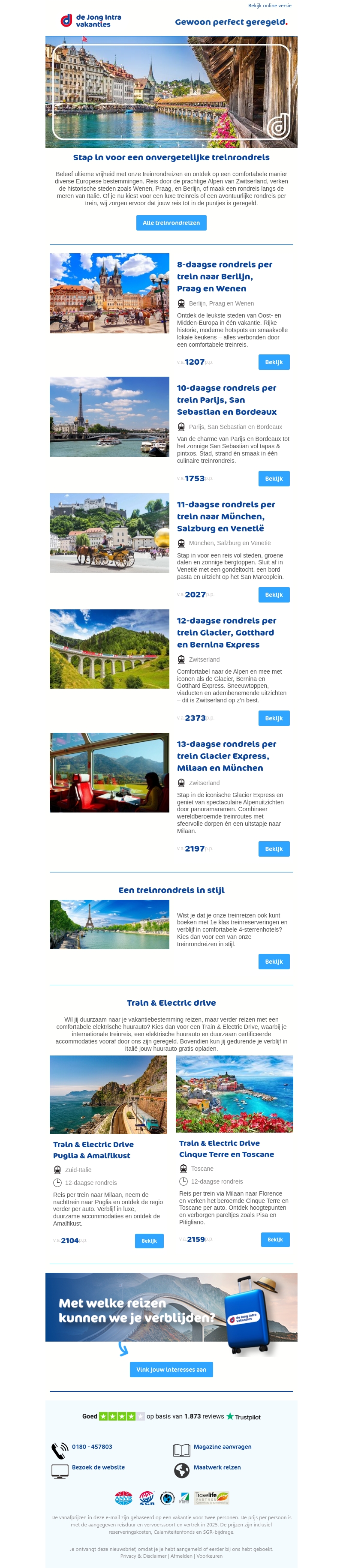Open the Praag city square photo

click(110, 293)
